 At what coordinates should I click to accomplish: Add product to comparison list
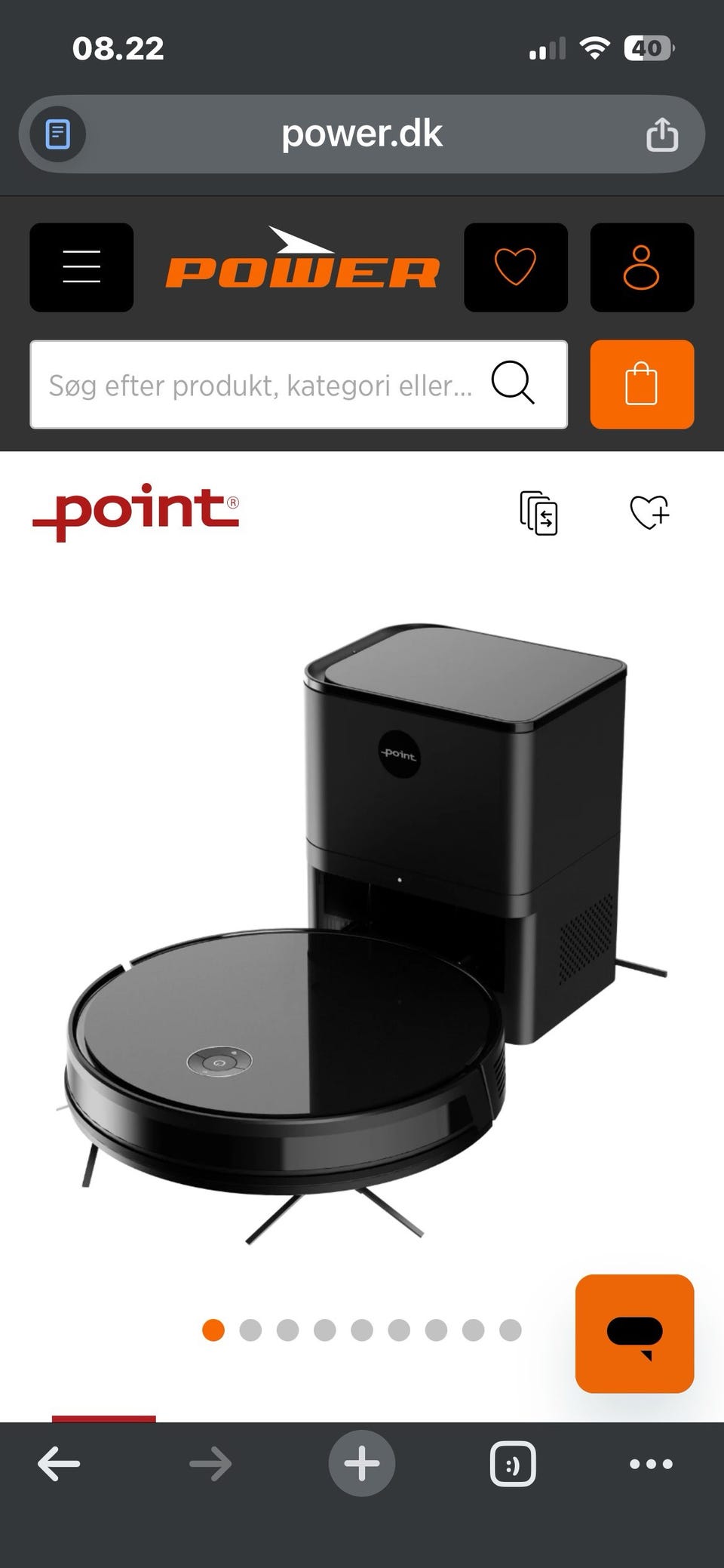click(x=538, y=513)
